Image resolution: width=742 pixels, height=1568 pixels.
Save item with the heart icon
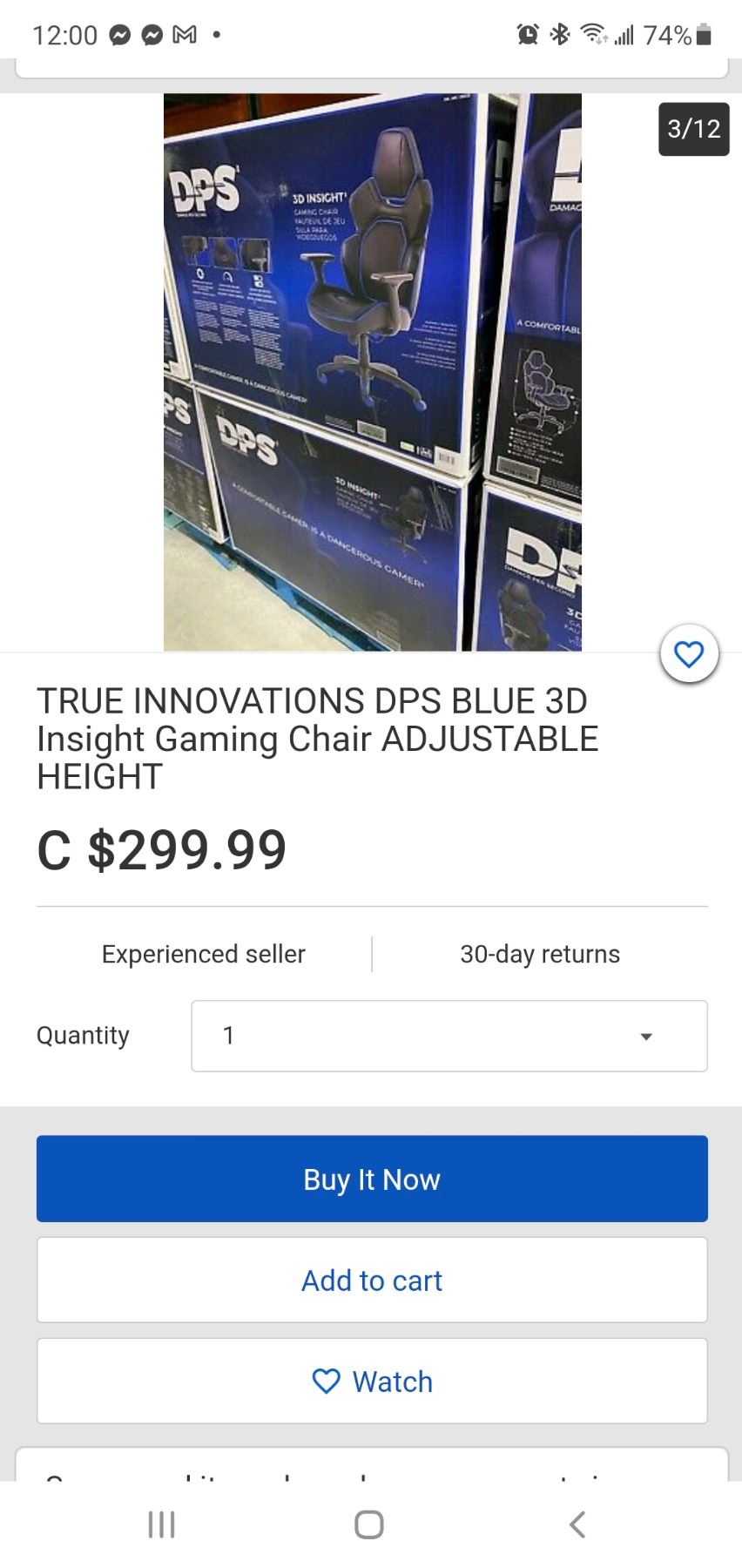click(x=689, y=654)
